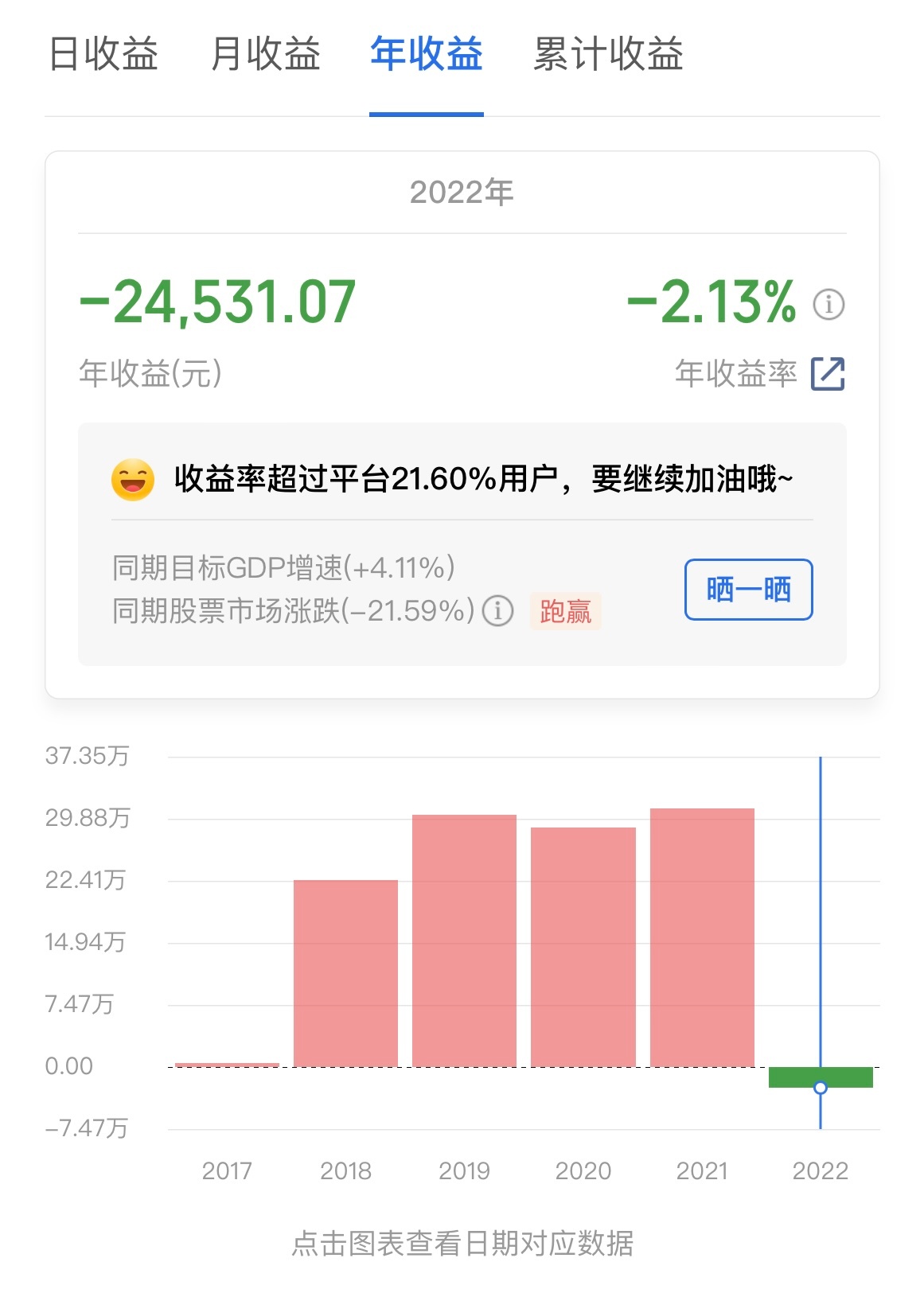Tap the info icon beside -2.13%
Image resolution: width=924 pixels, height=1293 pixels.
click(x=828, y=304)
